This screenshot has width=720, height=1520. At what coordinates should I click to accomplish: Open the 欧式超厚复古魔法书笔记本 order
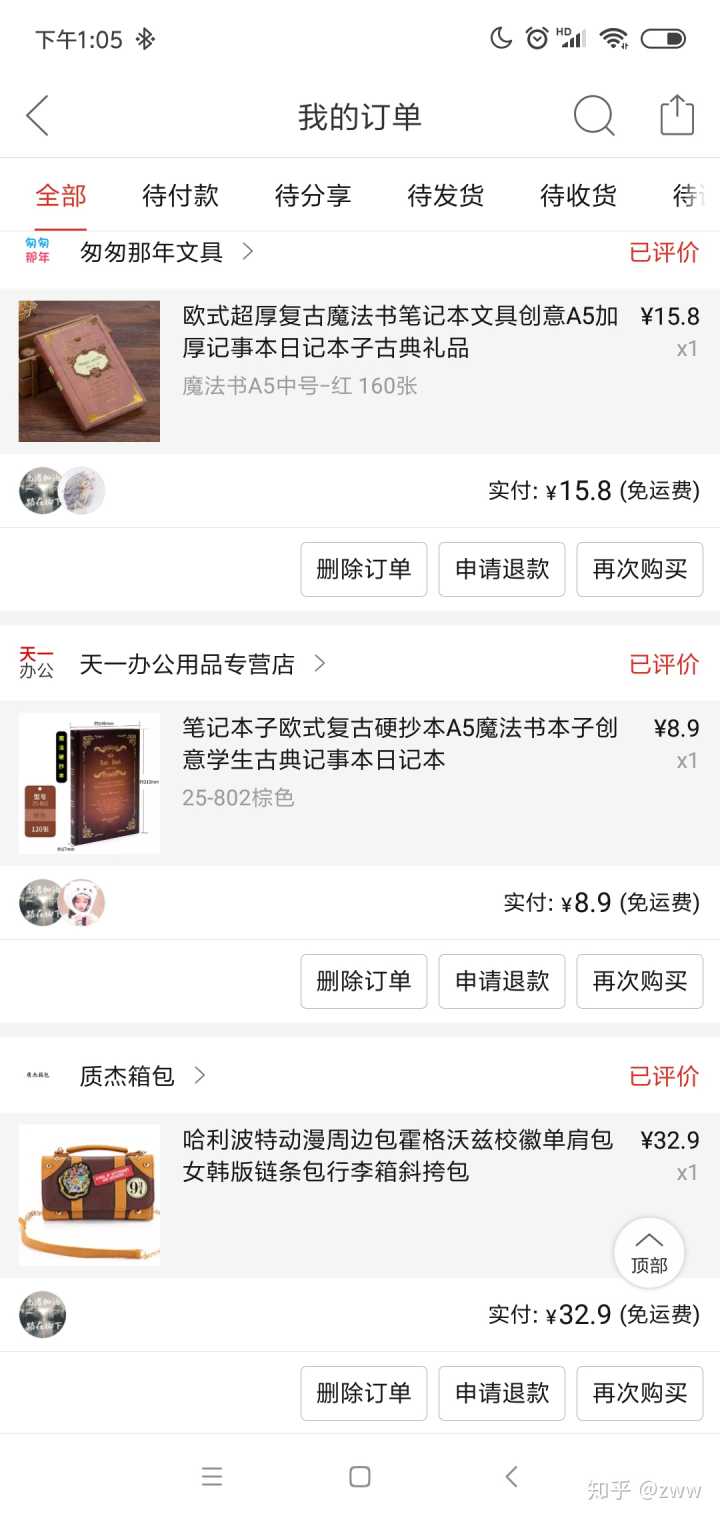[400, 333]
